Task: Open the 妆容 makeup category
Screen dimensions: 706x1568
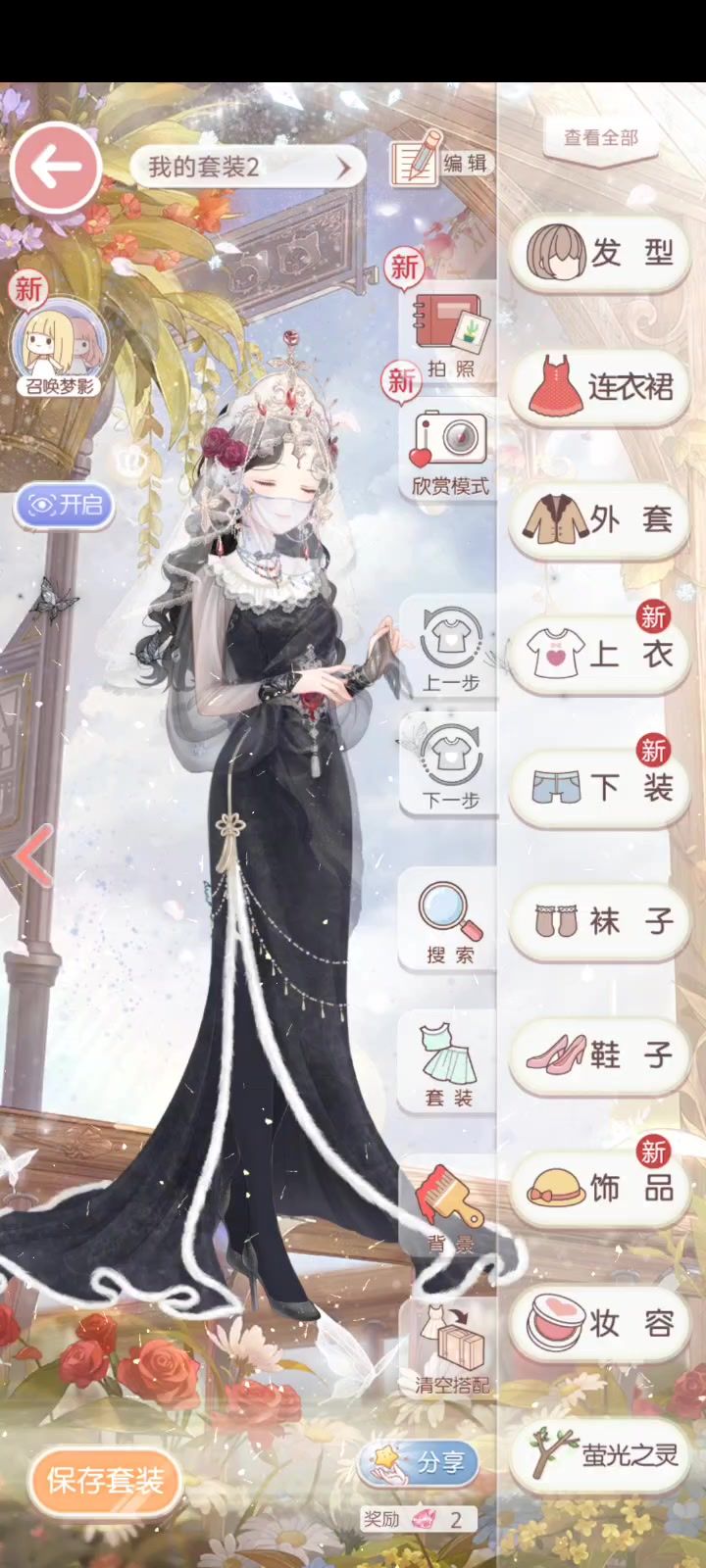Action: (600, 1323)
